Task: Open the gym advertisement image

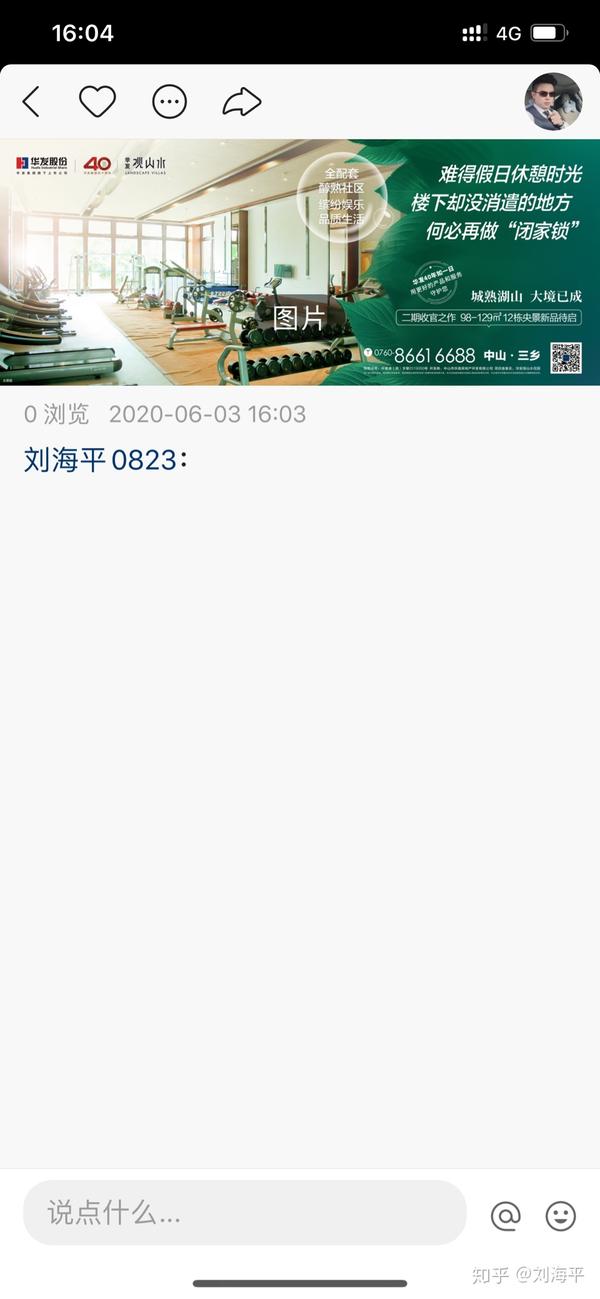Action: (x=300, y=262)
